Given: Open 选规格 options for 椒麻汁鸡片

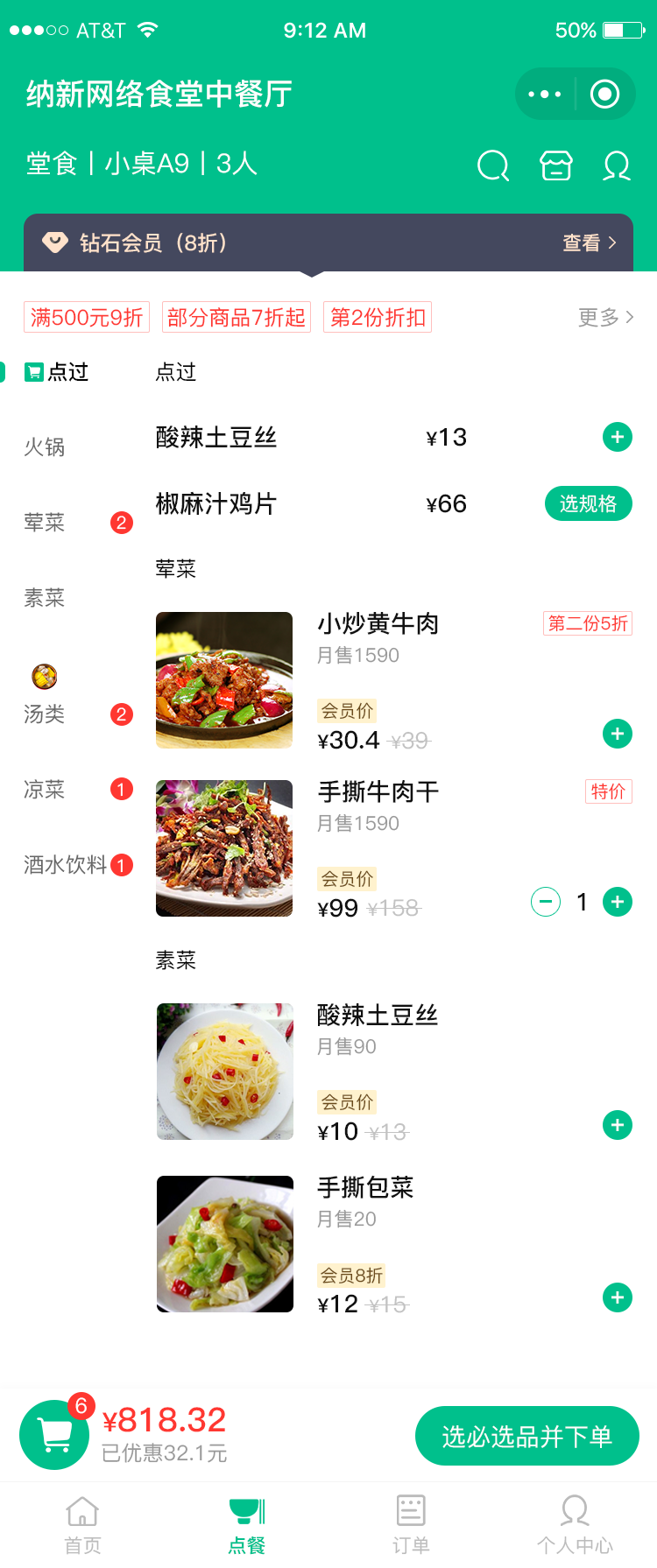Looking at the screenshot, I should pyautogui.click(x=588, y=503).
